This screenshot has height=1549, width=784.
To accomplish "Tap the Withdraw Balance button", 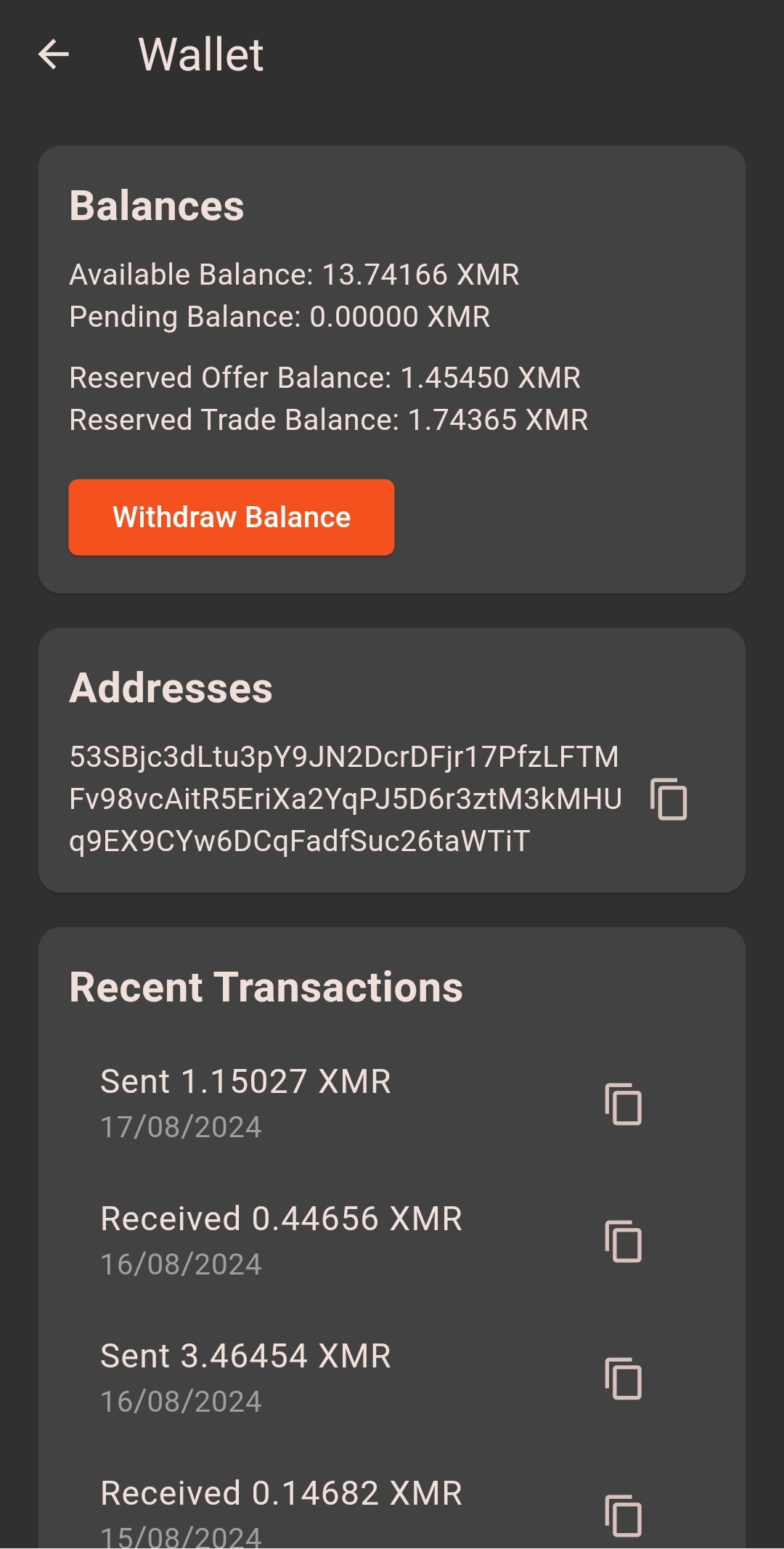I will (232, 517).
